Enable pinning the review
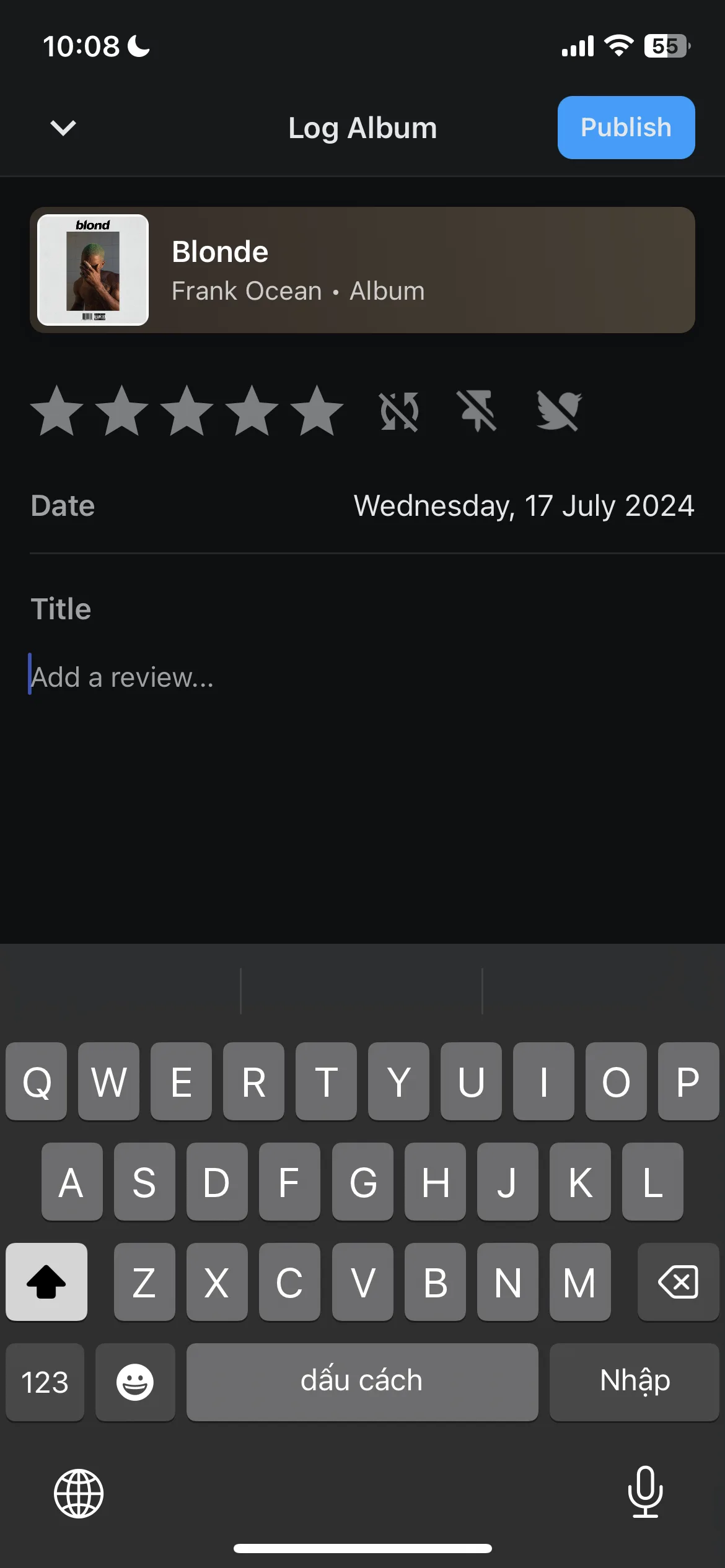This screenshot has height=1568, width=725. tap(478, 411)
